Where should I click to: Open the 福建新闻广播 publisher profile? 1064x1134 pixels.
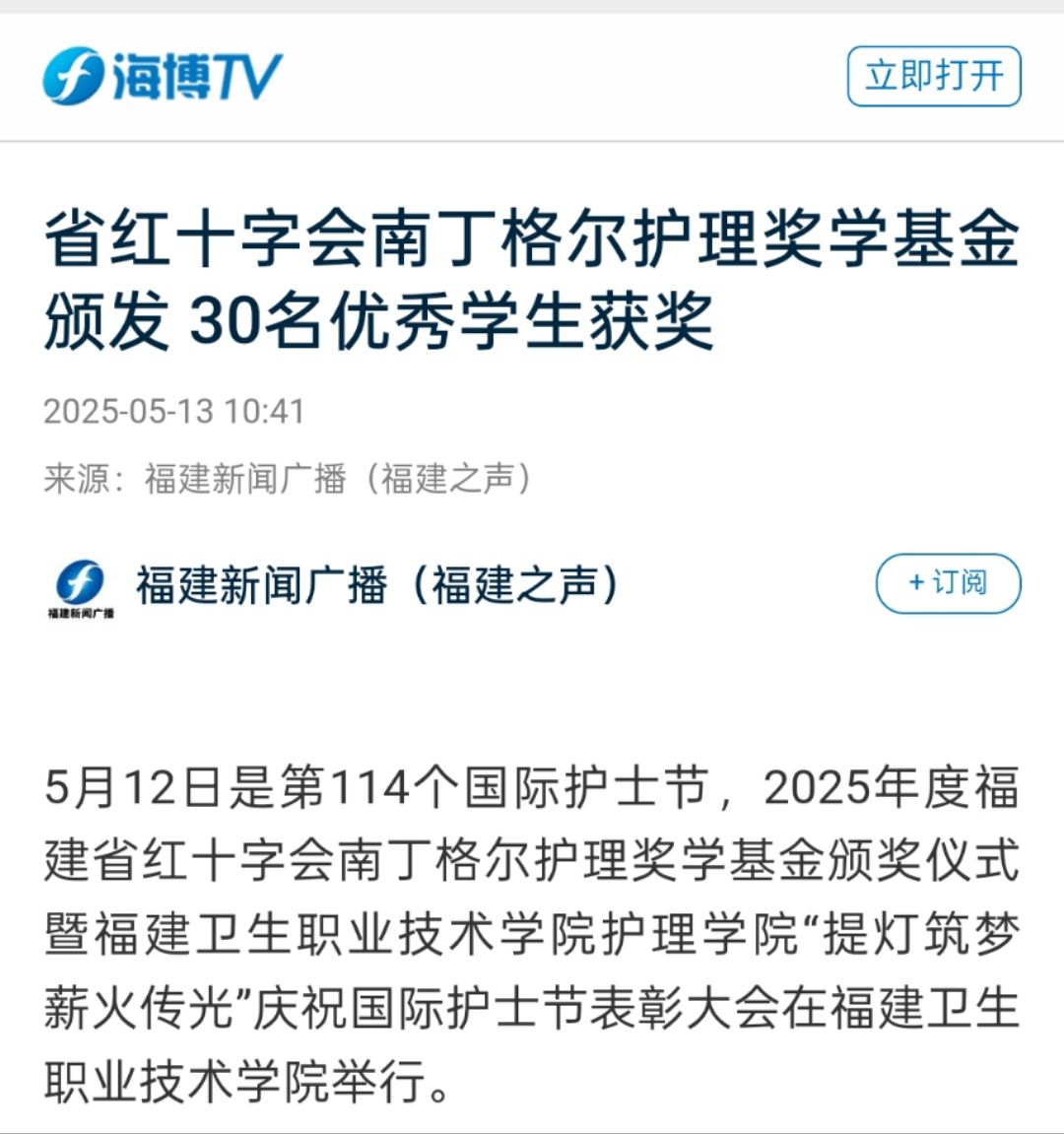coord(376,585)
